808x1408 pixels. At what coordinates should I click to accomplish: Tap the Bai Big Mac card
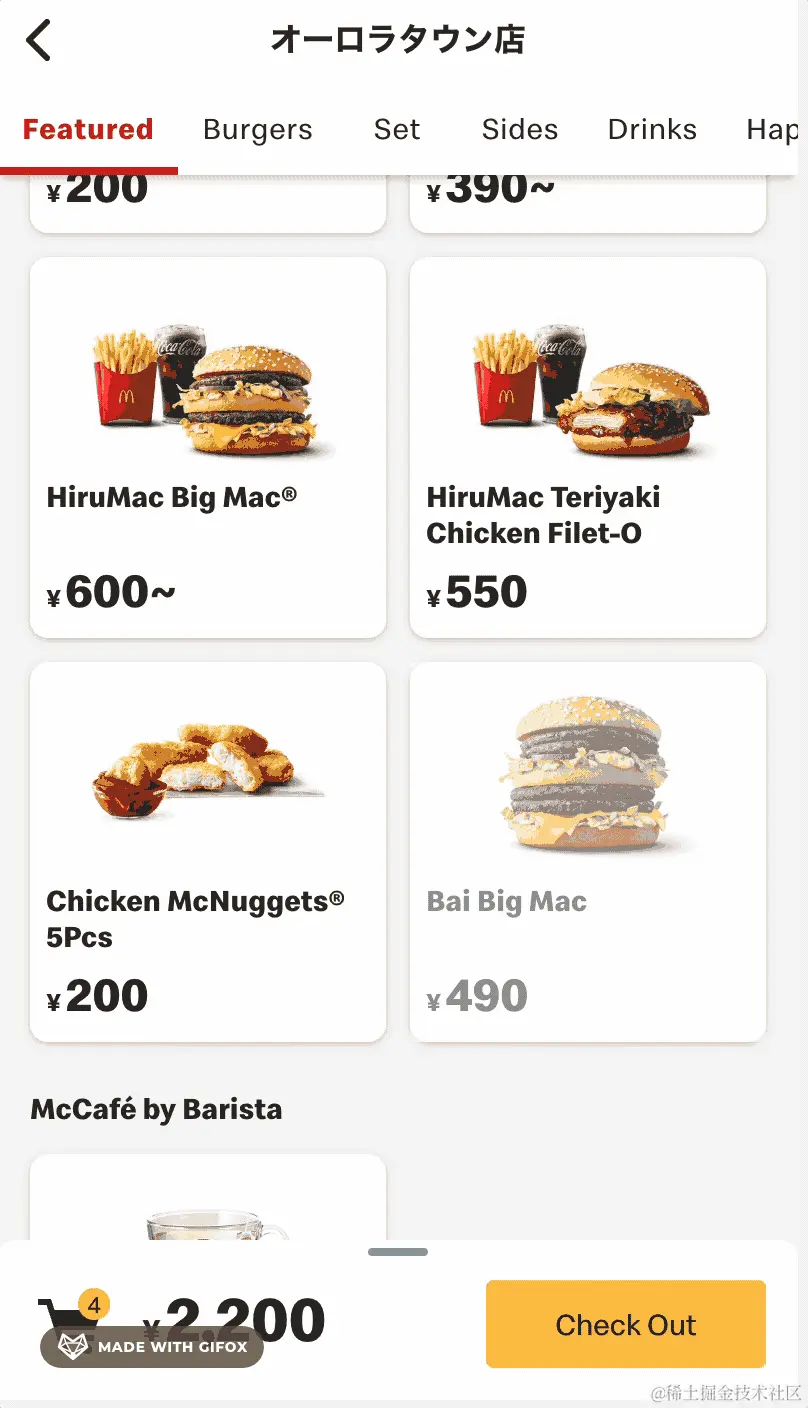[x=588, y=852]
